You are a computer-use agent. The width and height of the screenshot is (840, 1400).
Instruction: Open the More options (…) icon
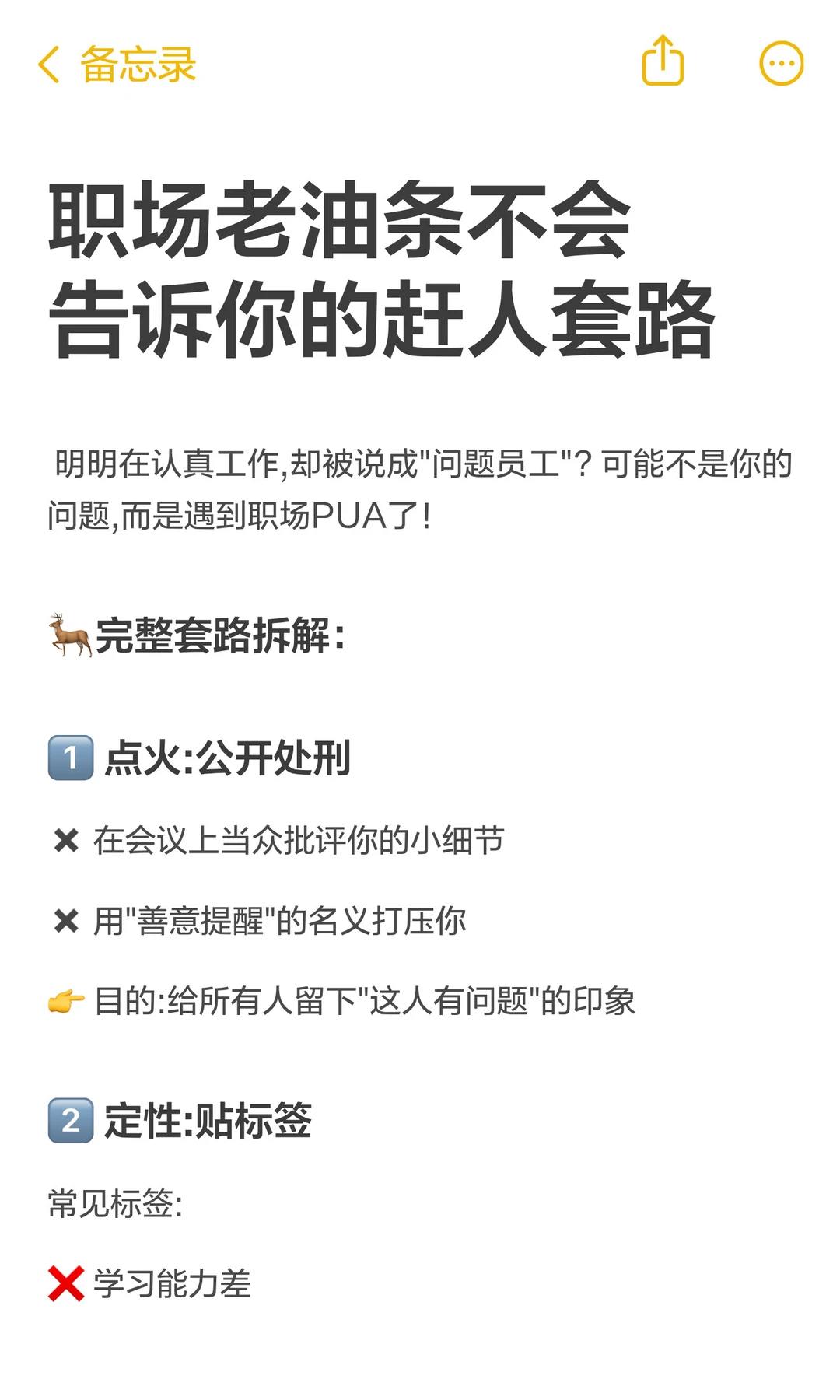click(782, 63)
